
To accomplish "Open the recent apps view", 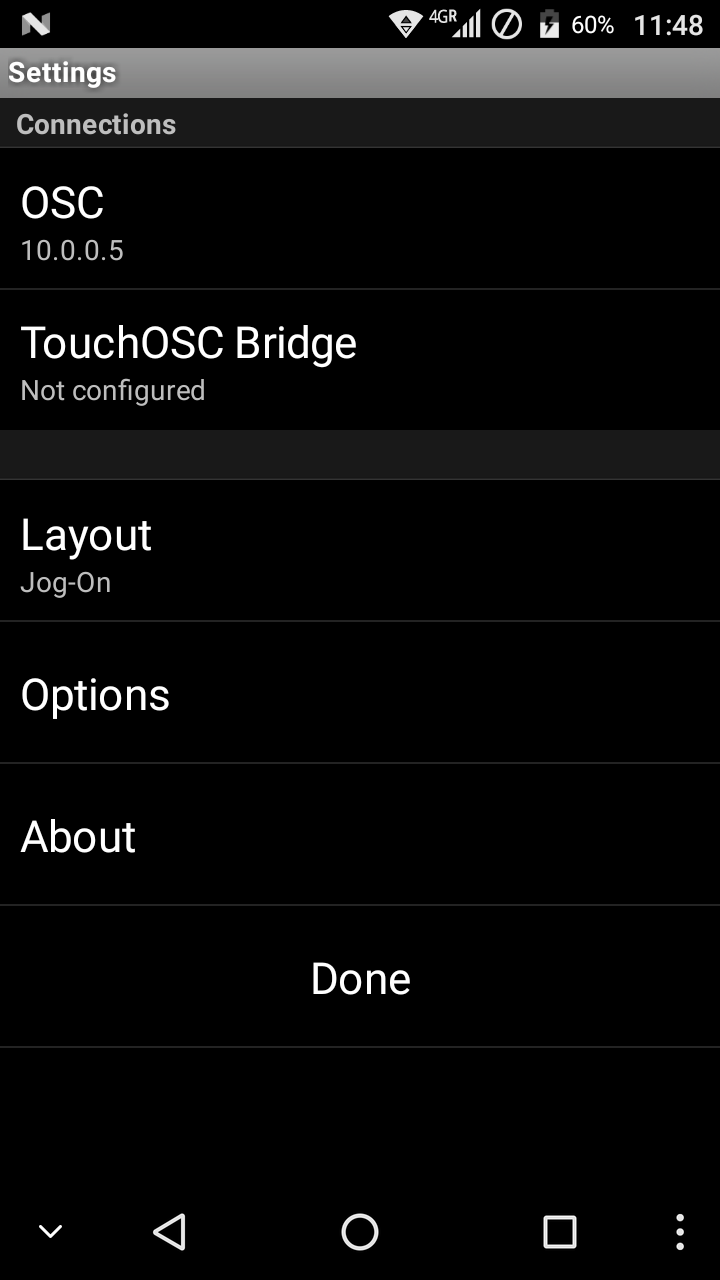I will (560, 1231).
